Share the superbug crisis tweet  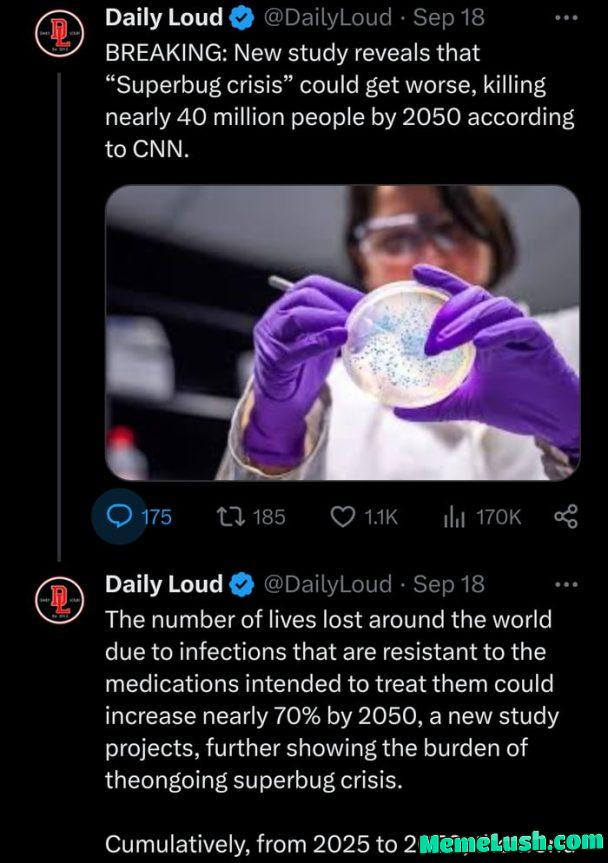click(x=565, y=517)
